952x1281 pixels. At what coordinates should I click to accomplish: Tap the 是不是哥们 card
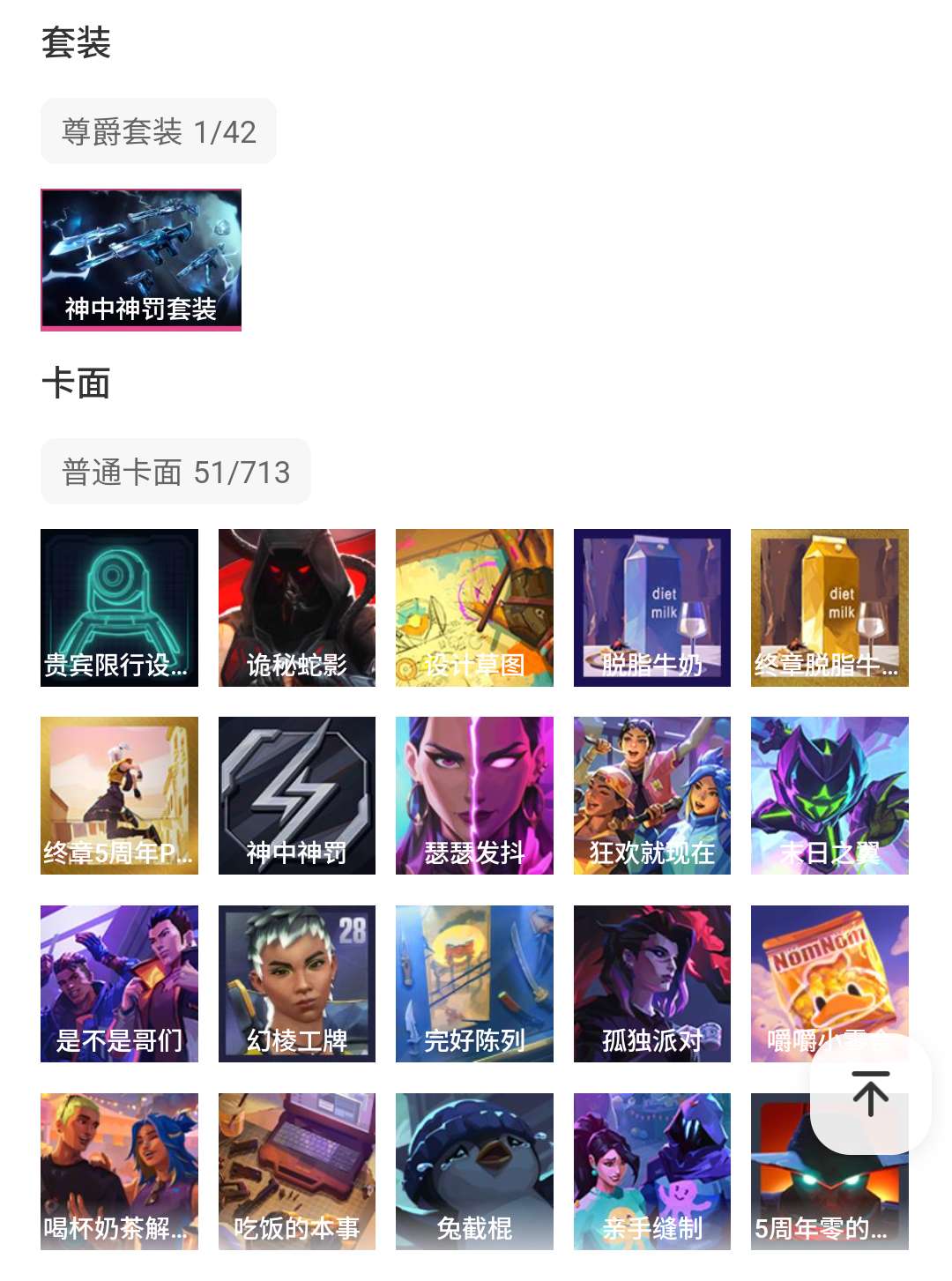click(120, 984)
